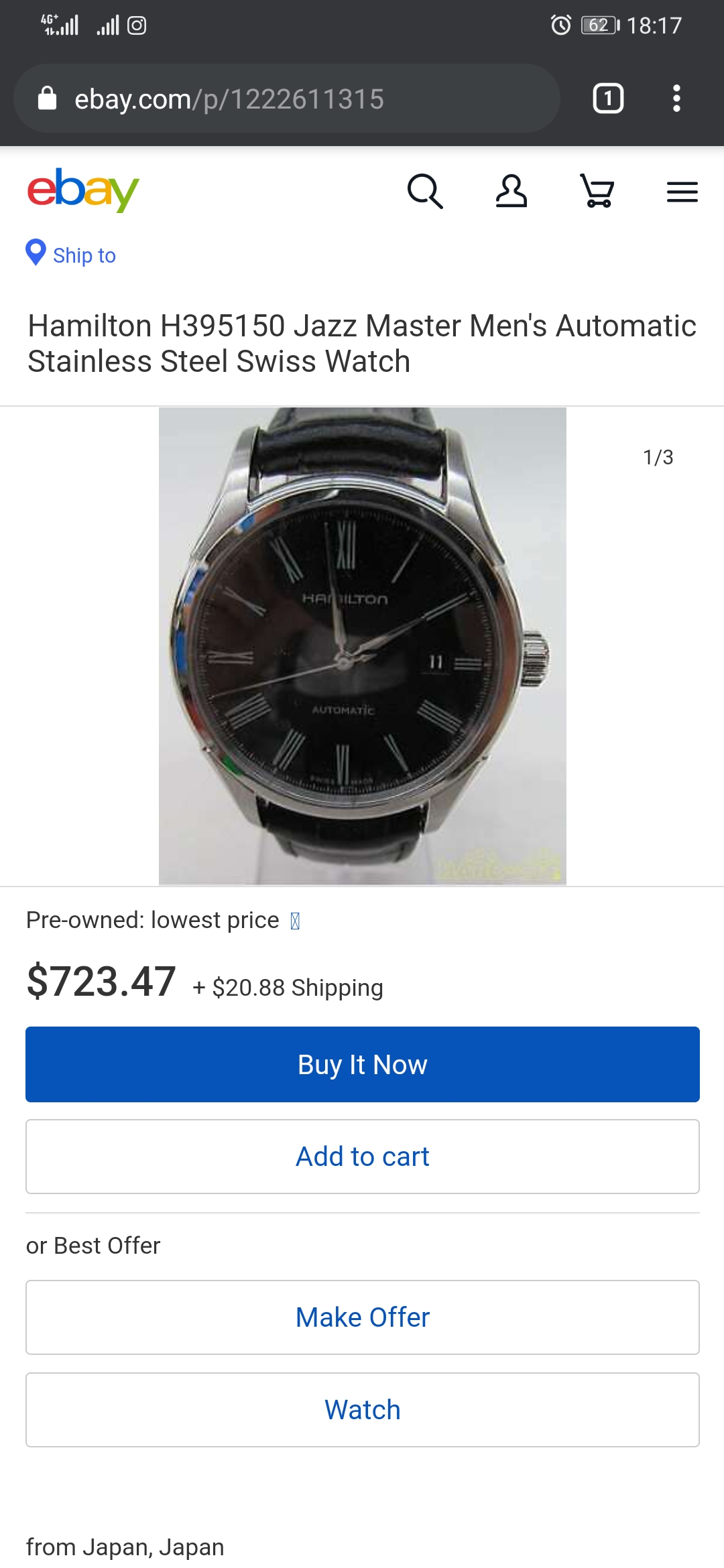Expand the or Best Offer section

pyautogui.click(x=92, y=1245)
